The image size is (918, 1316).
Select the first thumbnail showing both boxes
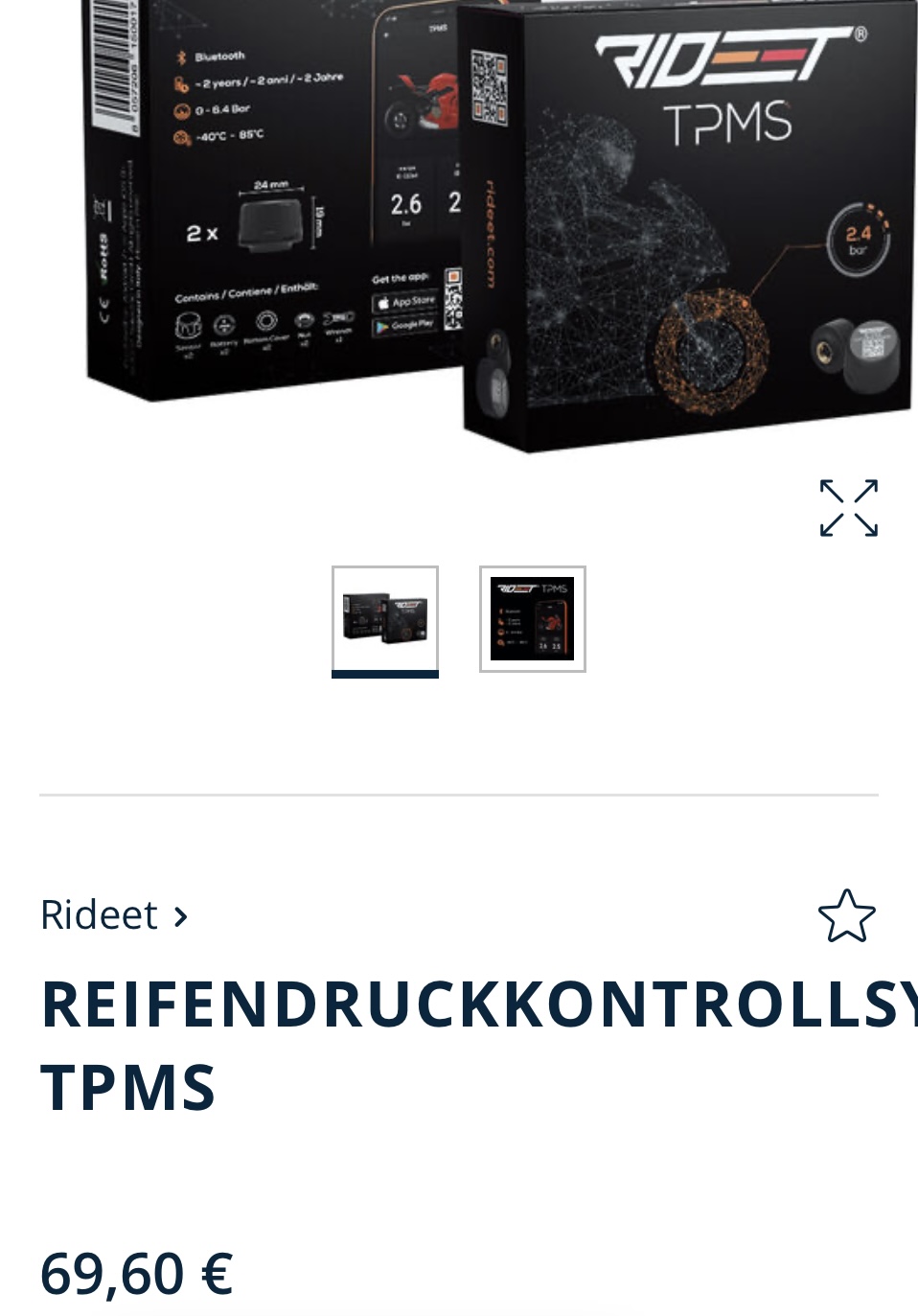tap(385, 619)
